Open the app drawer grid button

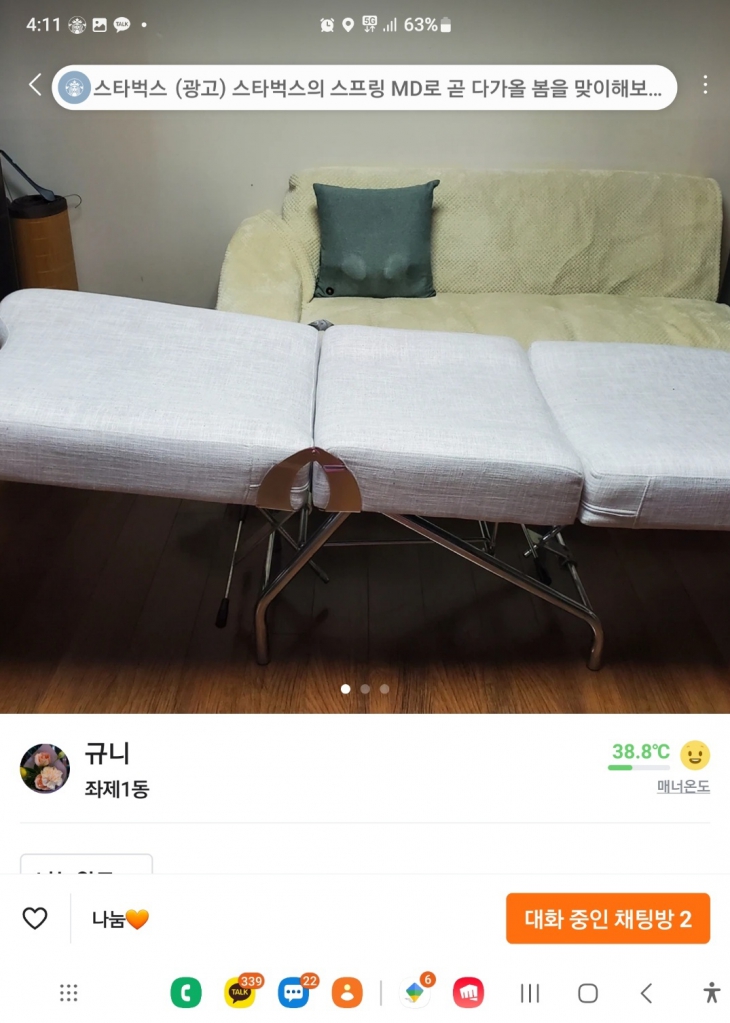coord(68,992)
